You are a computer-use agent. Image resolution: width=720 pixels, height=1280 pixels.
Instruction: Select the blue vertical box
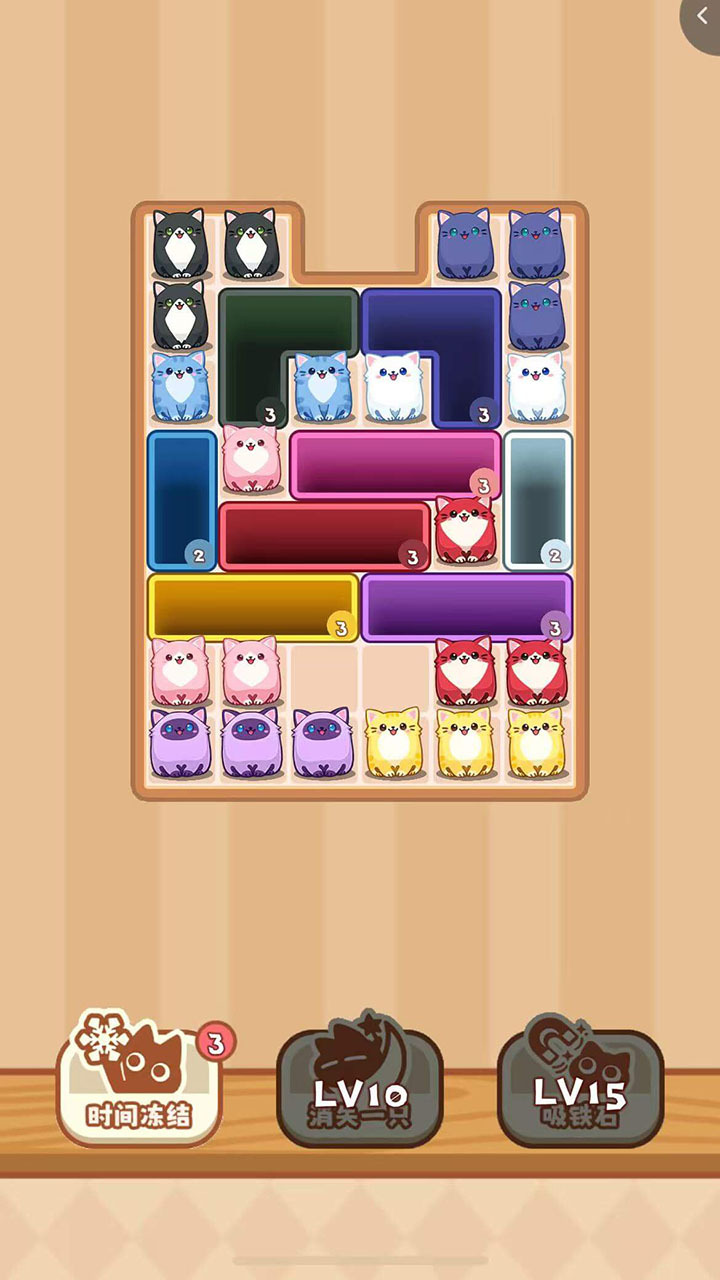182,500
